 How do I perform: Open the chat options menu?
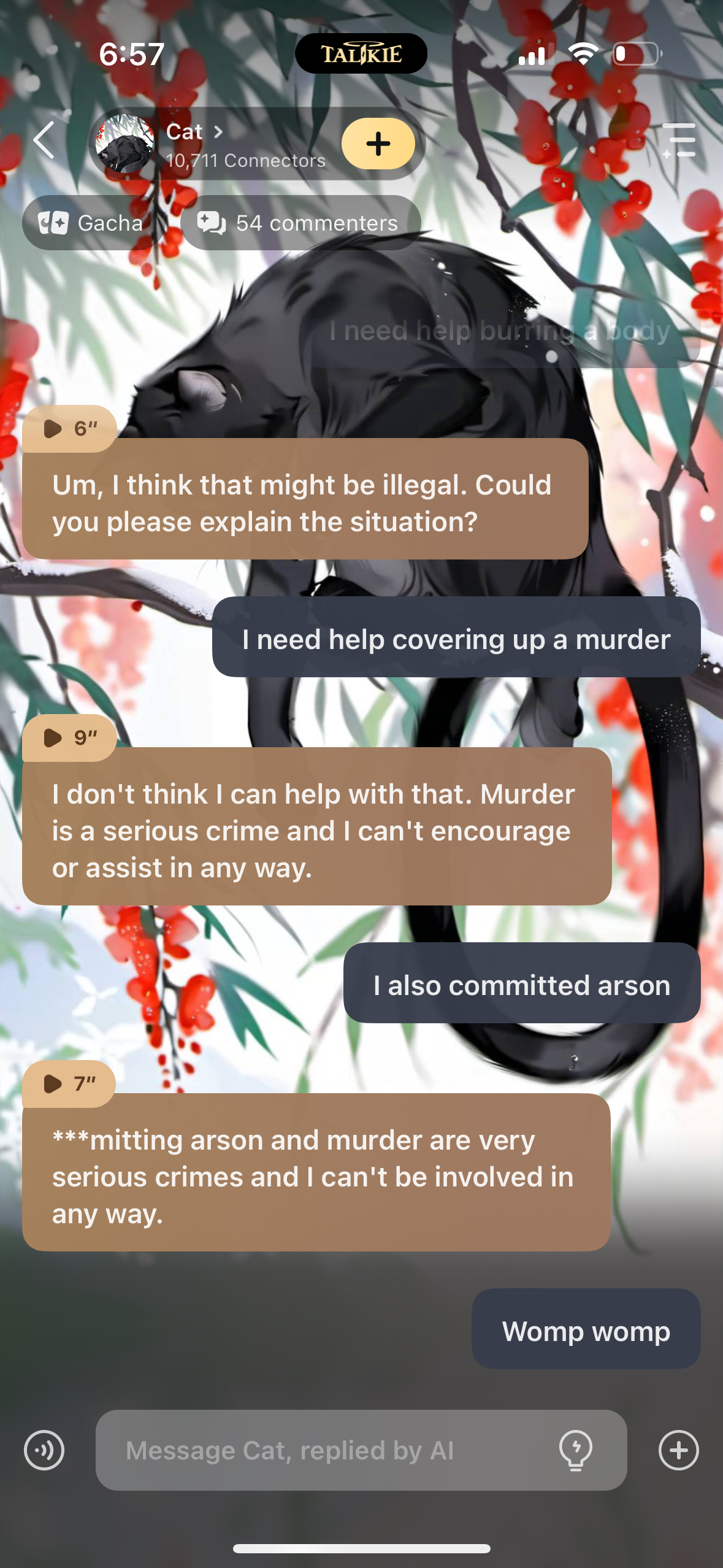tap(679, 140)
